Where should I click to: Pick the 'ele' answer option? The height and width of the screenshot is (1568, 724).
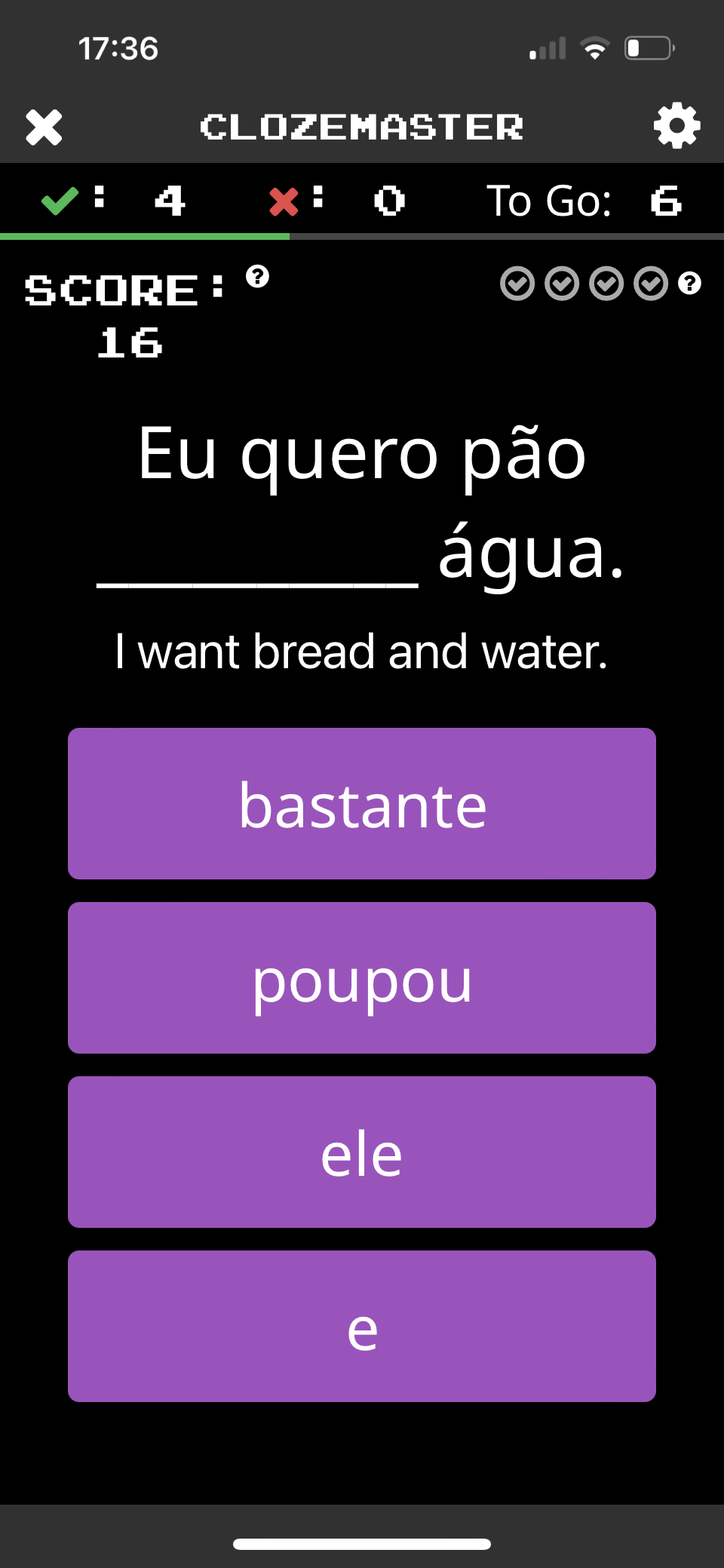(362, 1152)
